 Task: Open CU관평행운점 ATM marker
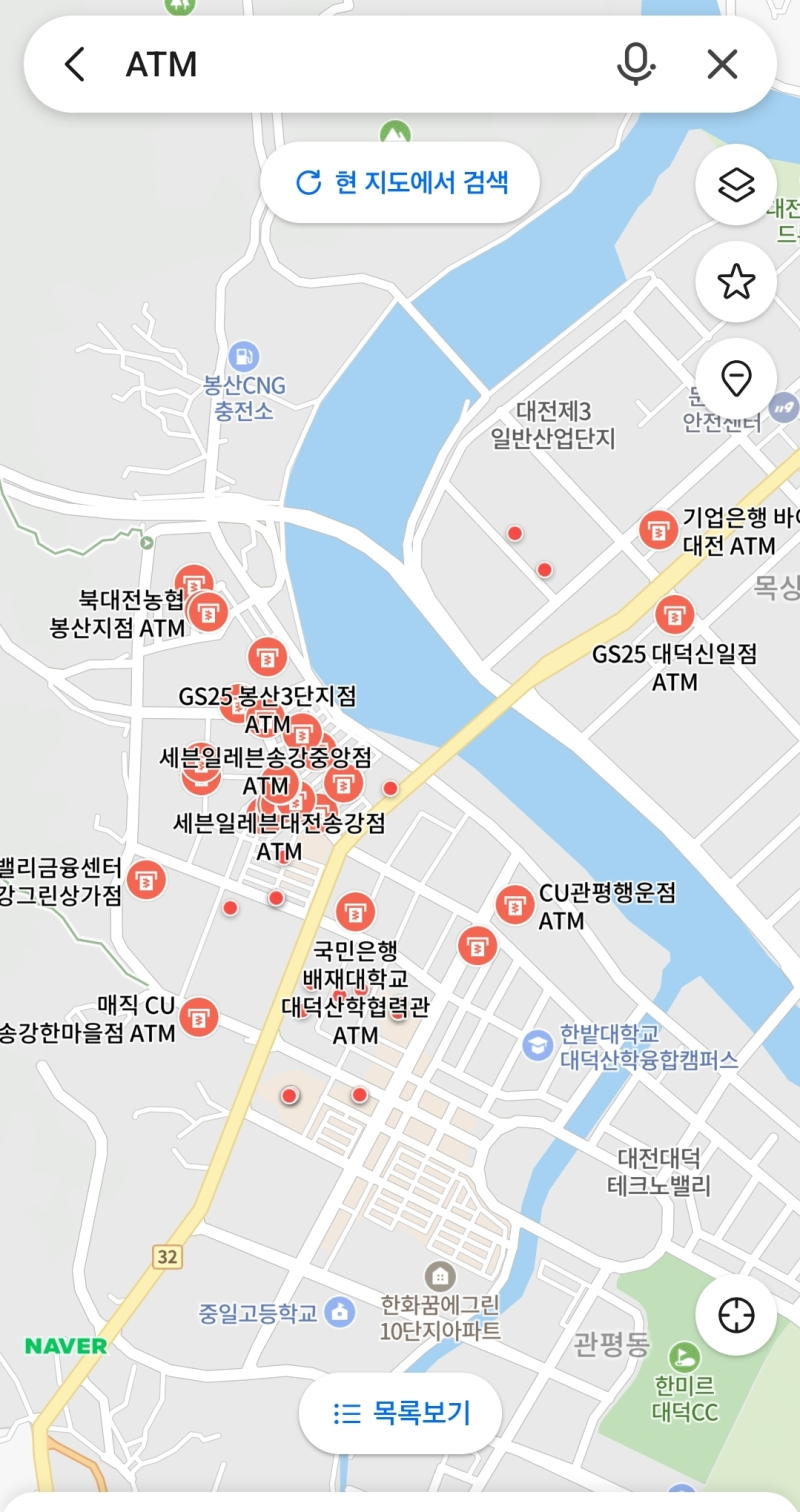pos(515,905)
